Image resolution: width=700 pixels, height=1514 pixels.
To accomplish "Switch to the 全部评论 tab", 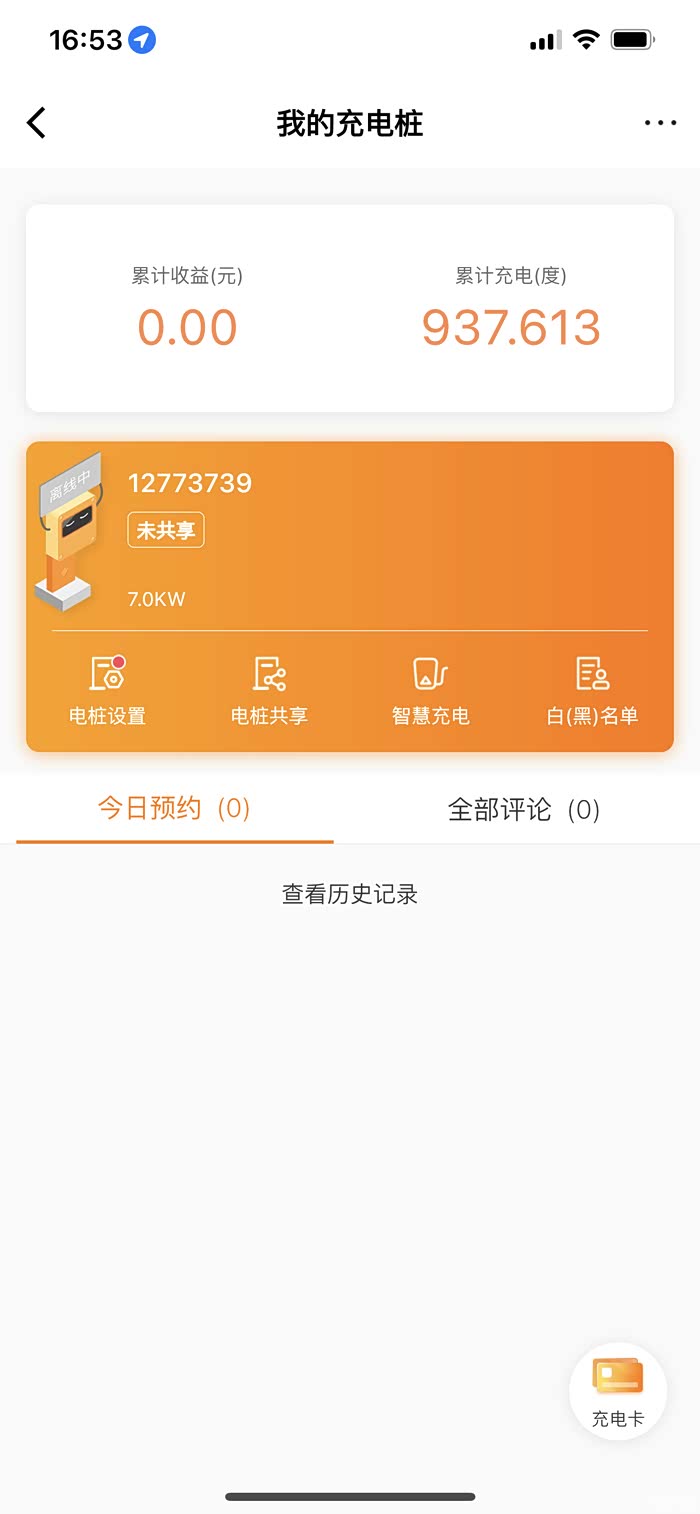I will pyautogui.click(x=523, y=809).
